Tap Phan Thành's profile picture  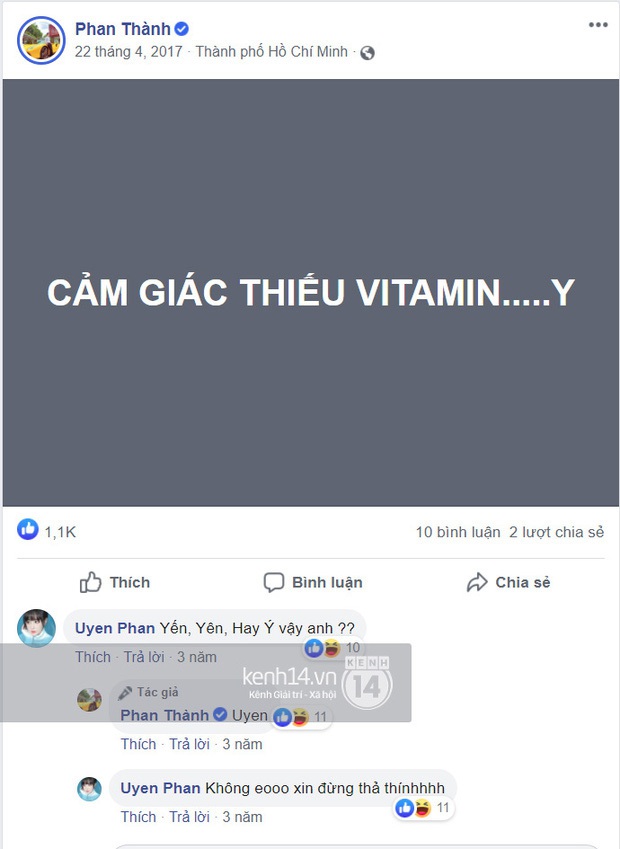(x=41, y=41)
